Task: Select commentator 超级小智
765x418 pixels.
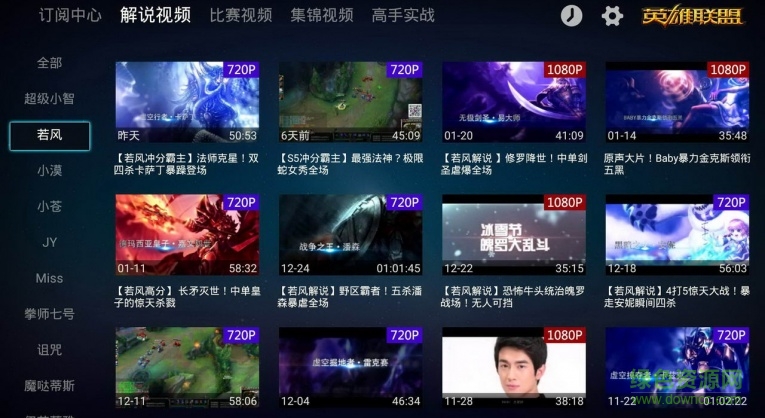Action: (x=49, y=99)
